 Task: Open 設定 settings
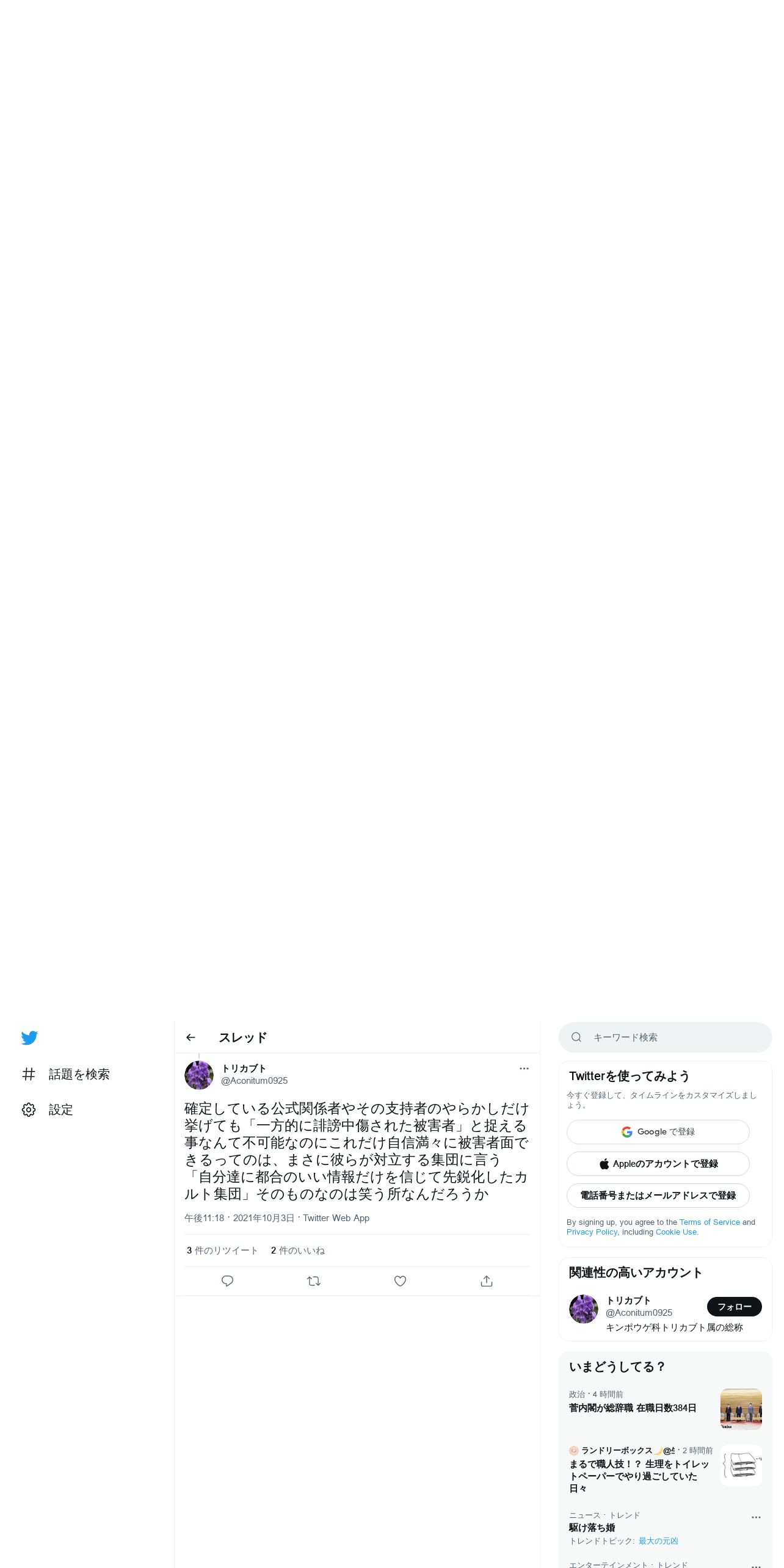click(x=48, y=1109)
